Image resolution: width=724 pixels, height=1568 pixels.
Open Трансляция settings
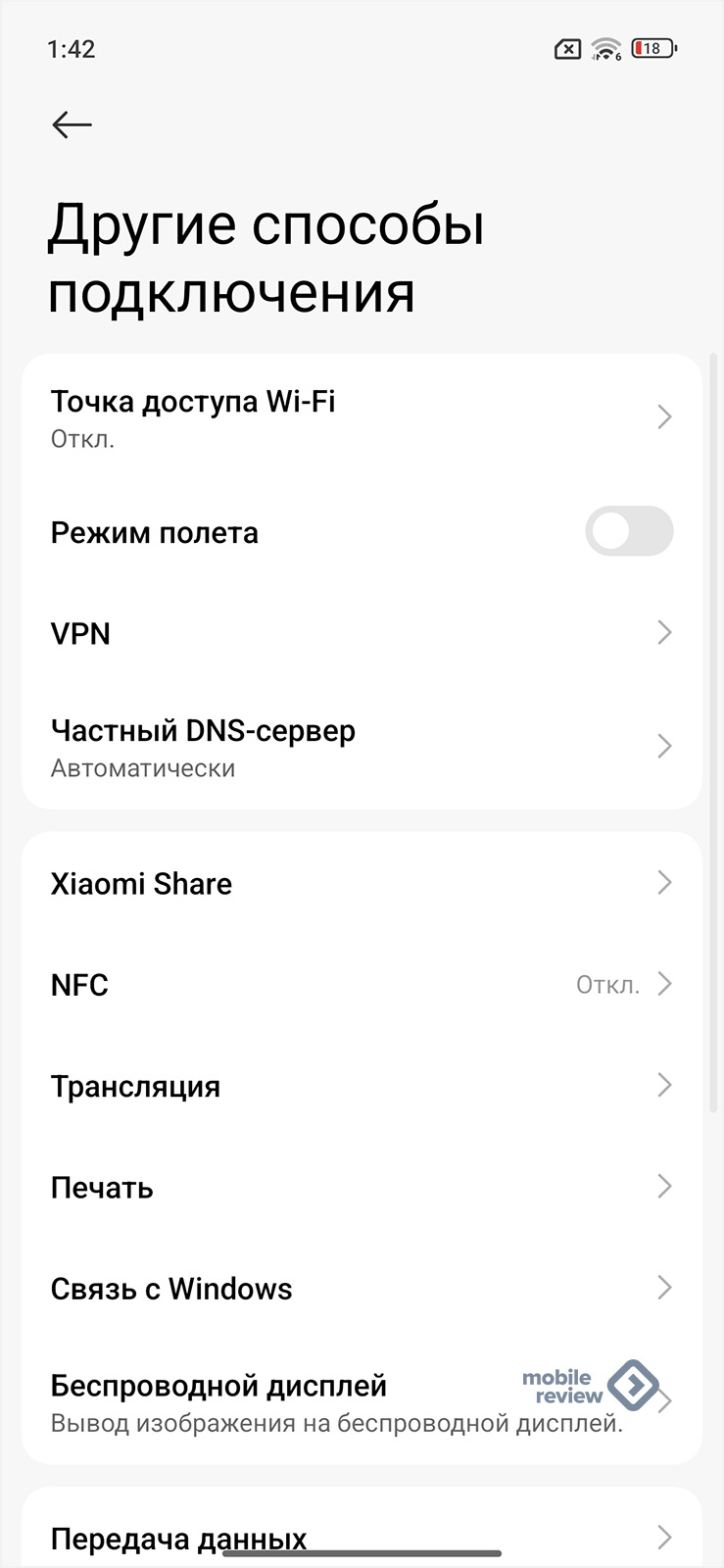(x=361, y=1086)
